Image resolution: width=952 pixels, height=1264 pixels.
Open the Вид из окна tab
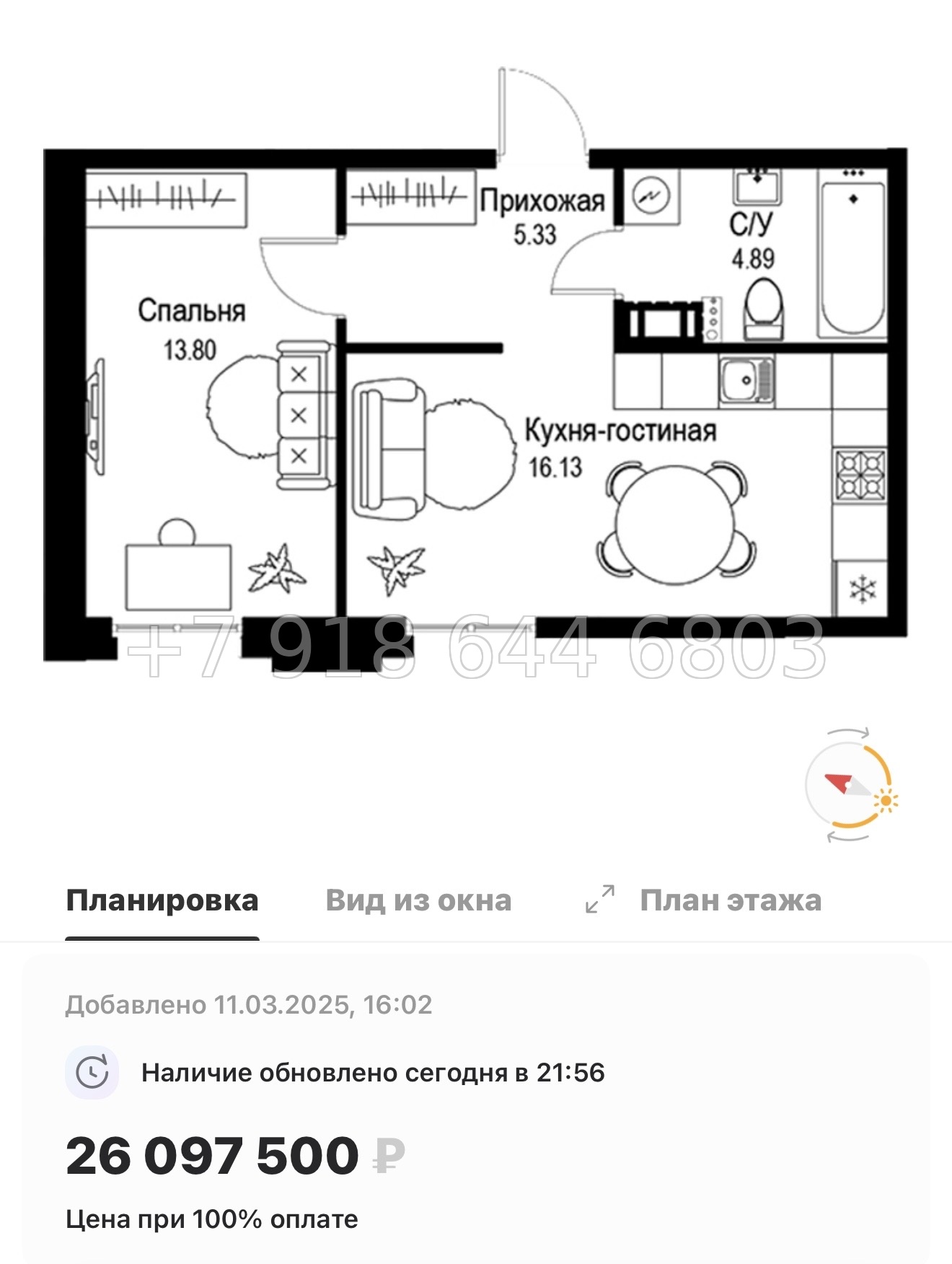(418, 899)
